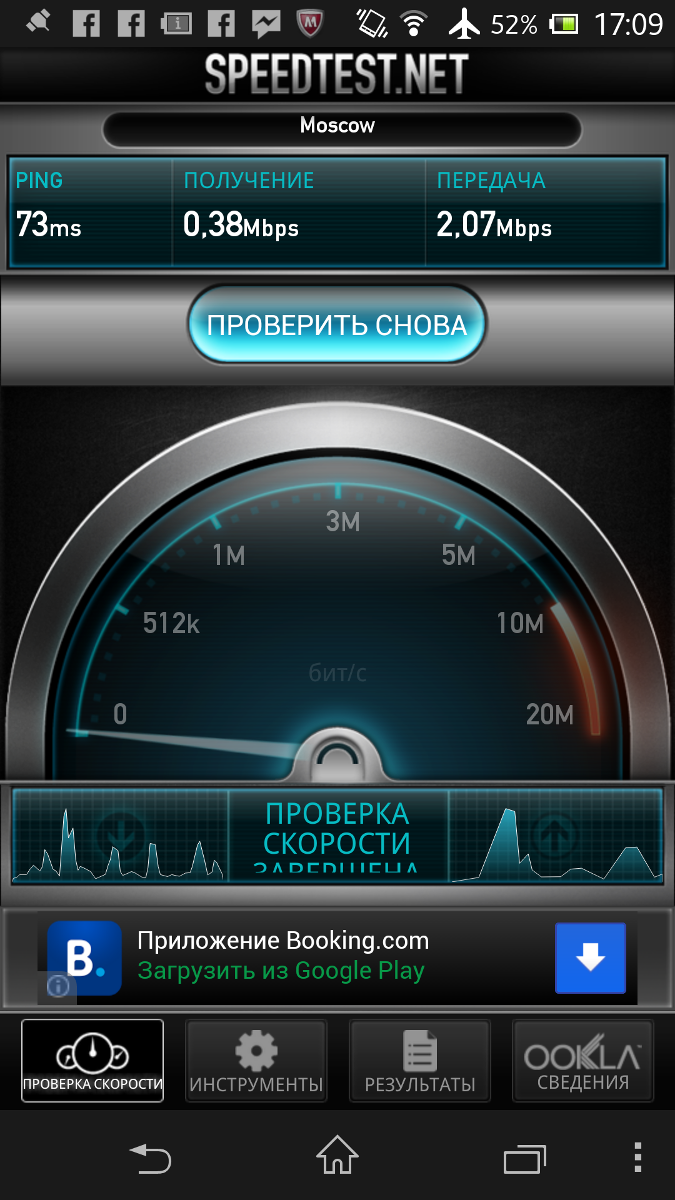The width and height of the screenshot is (675, 1200).
Task: Show recent apps
Action: 524,1159
